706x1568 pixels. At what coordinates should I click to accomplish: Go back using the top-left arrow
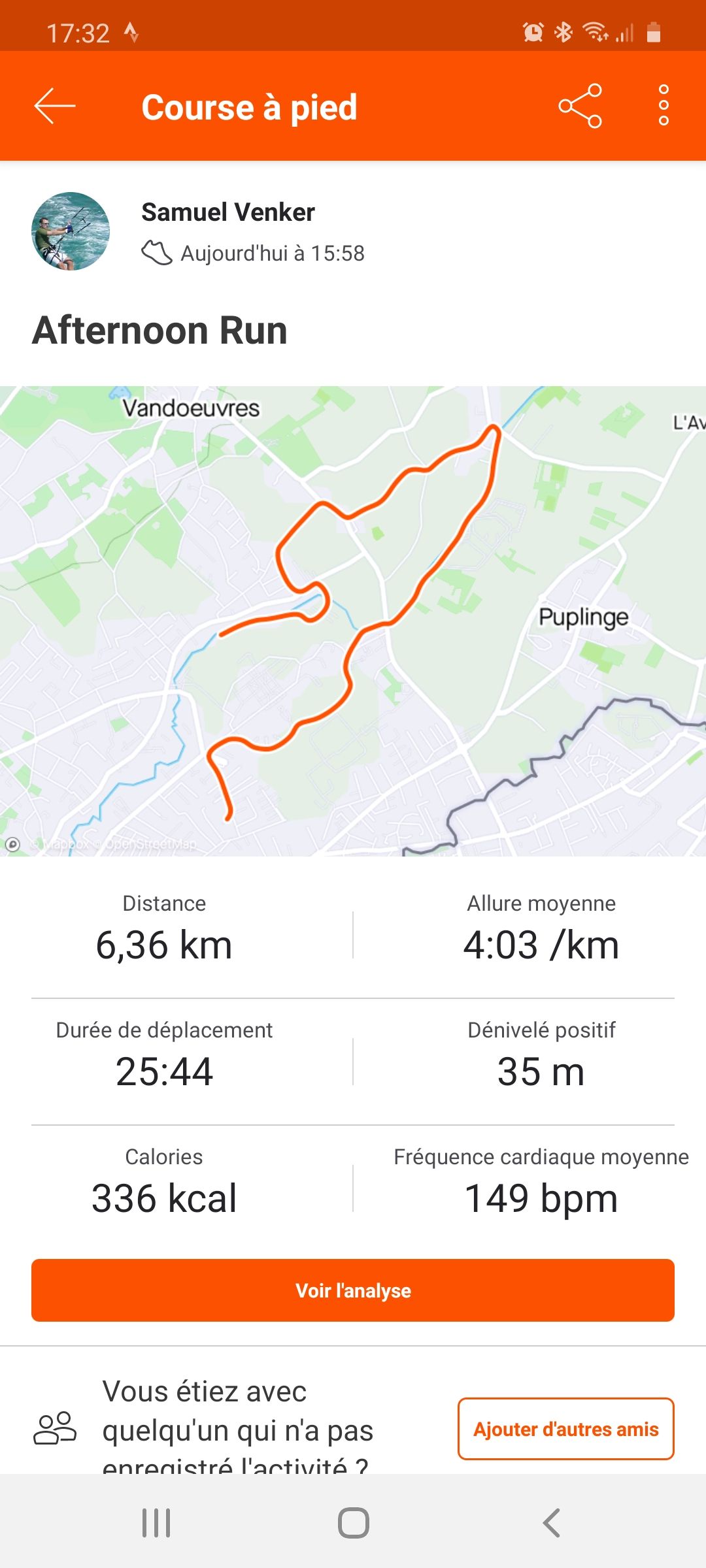point(55,106)
